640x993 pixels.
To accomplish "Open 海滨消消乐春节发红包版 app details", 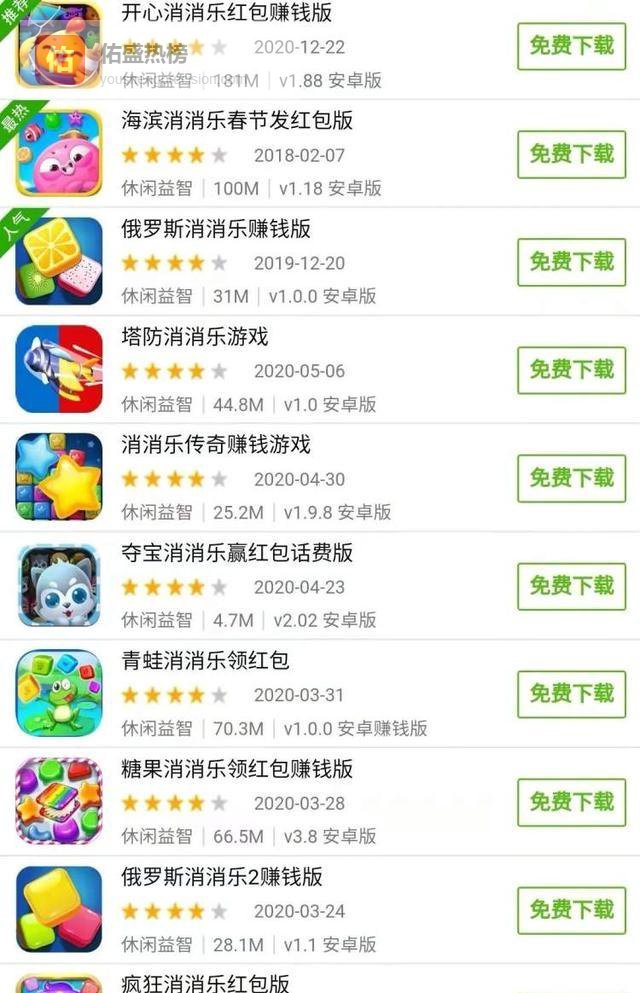I will coord(237,121).
